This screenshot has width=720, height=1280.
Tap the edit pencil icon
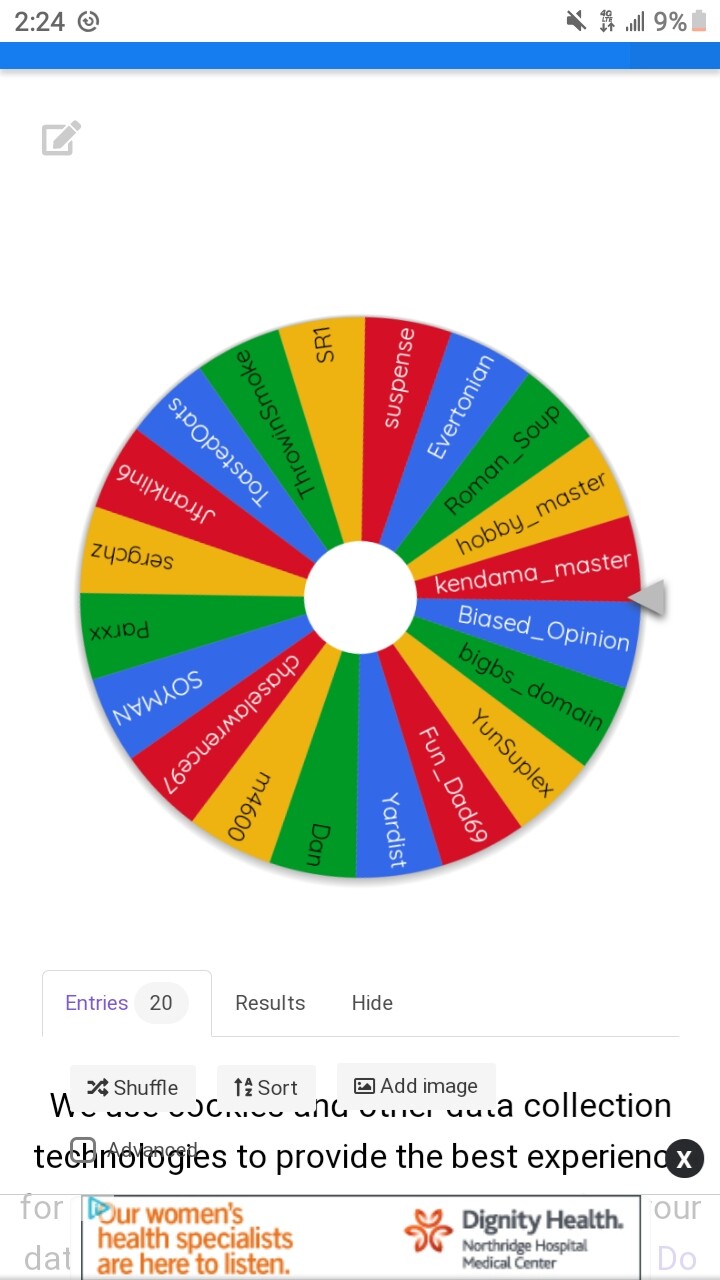(61, 139)
